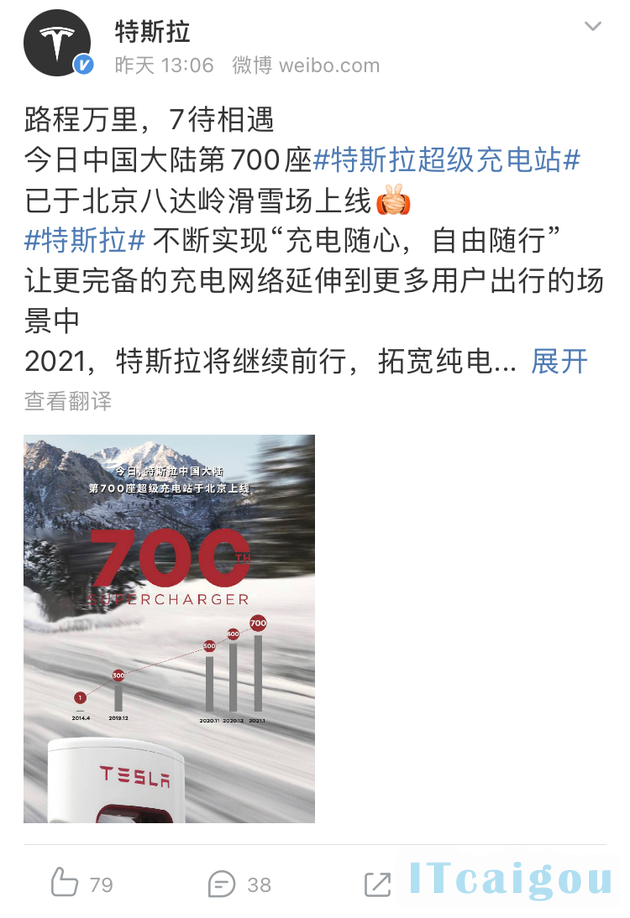Open the 特斯拉 account name

152,32
